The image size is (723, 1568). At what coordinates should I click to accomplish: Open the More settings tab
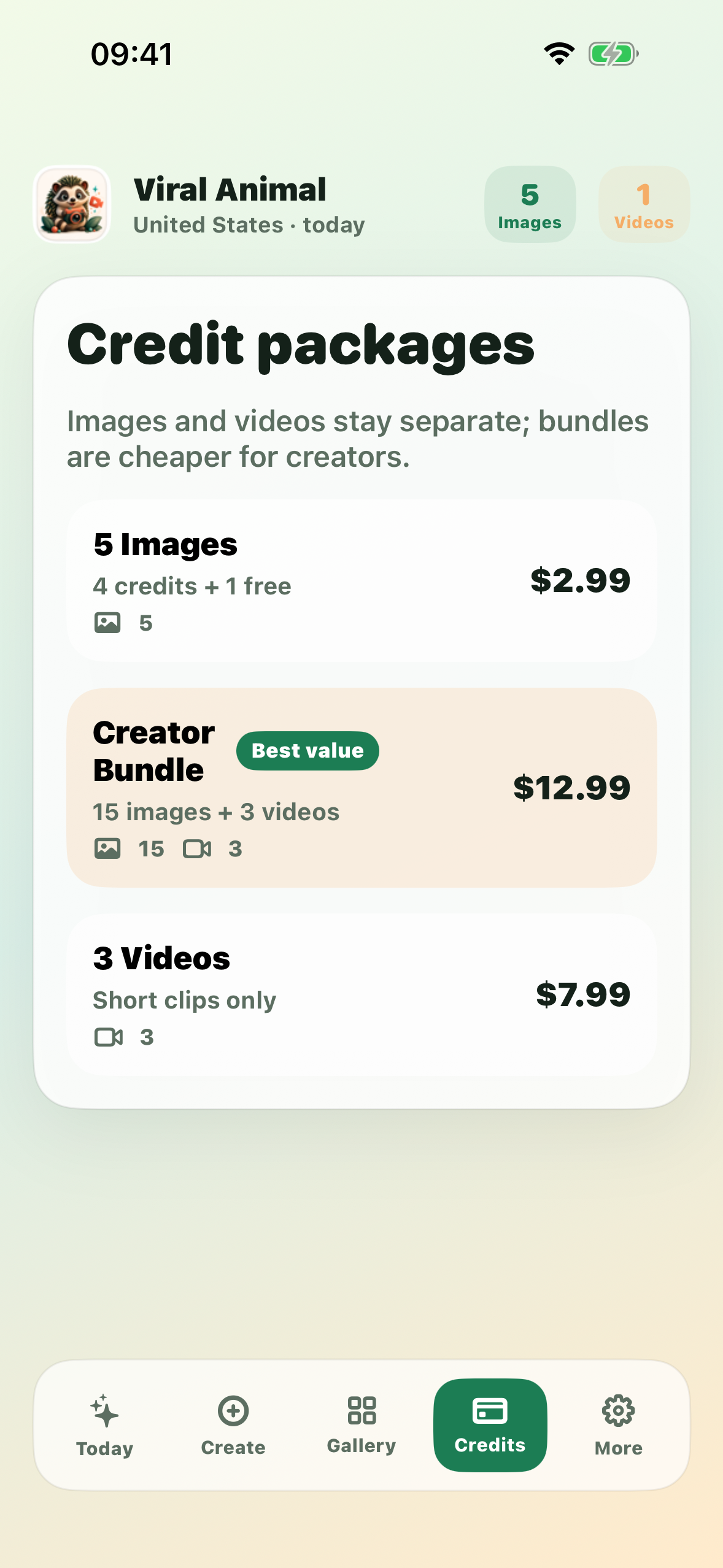tap(618, 1425)
